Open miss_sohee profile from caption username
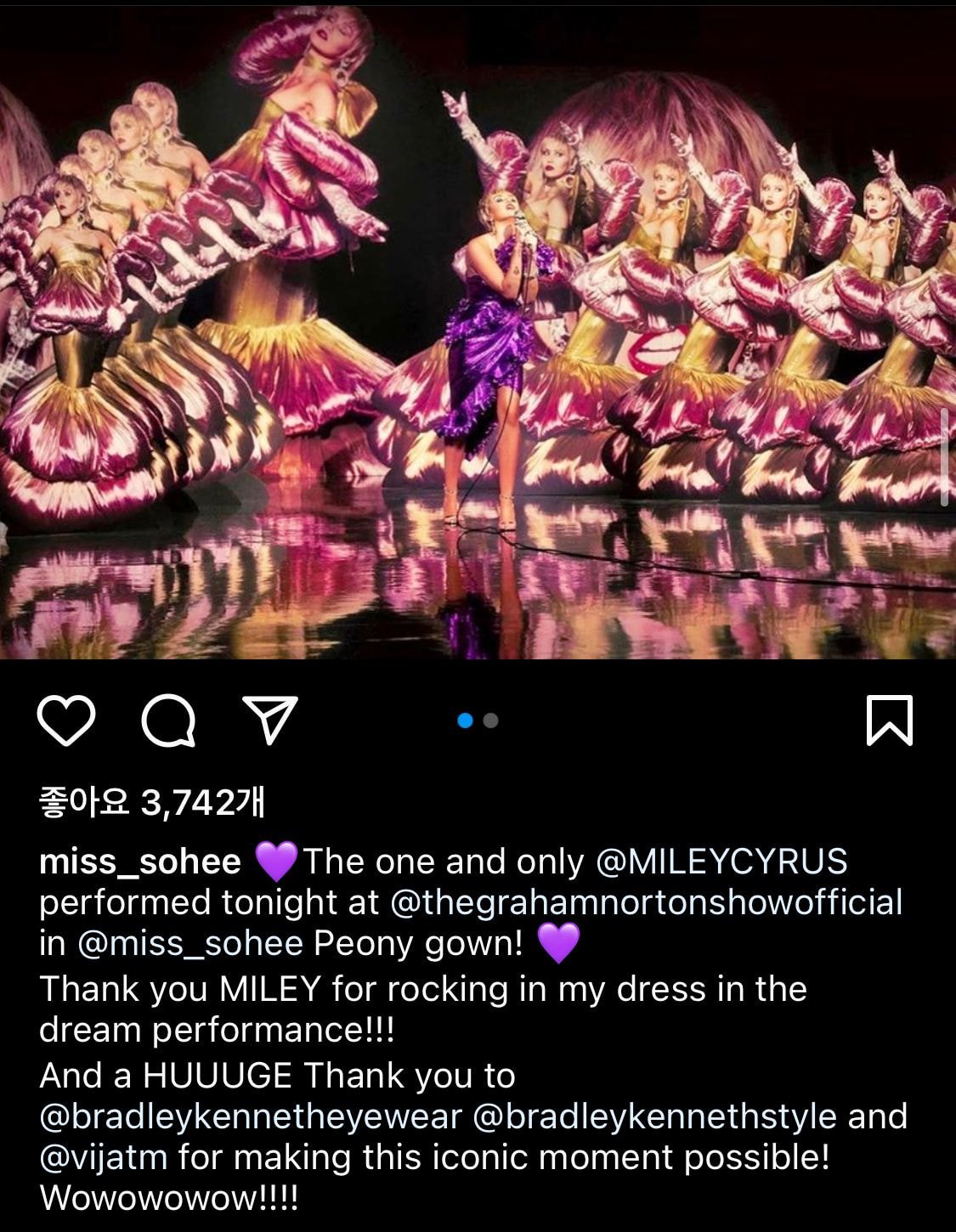This screenshot has height=1232, width=956. [x=140, y=862]
